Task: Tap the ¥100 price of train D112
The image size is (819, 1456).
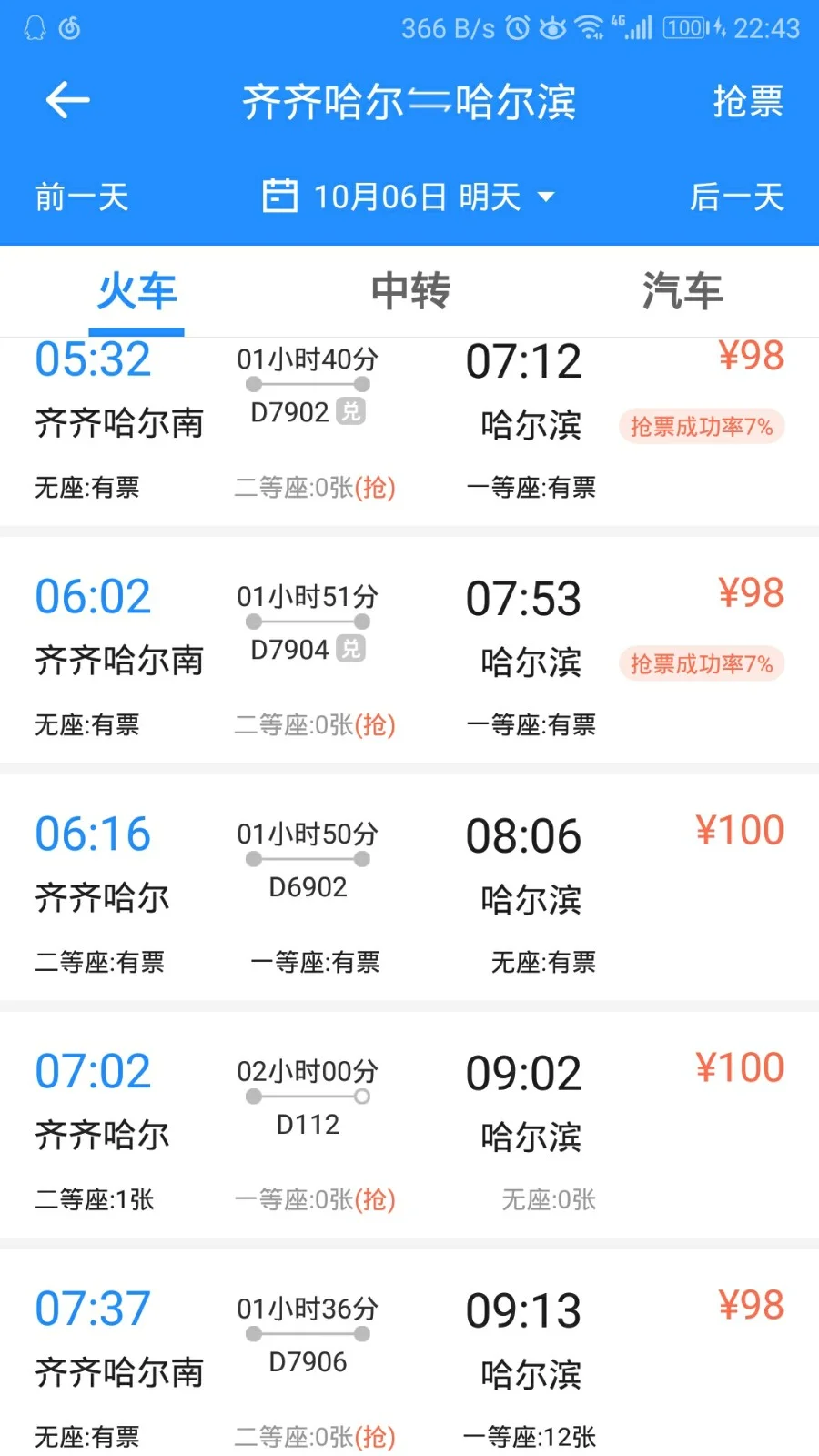Action: [739, 1067]
